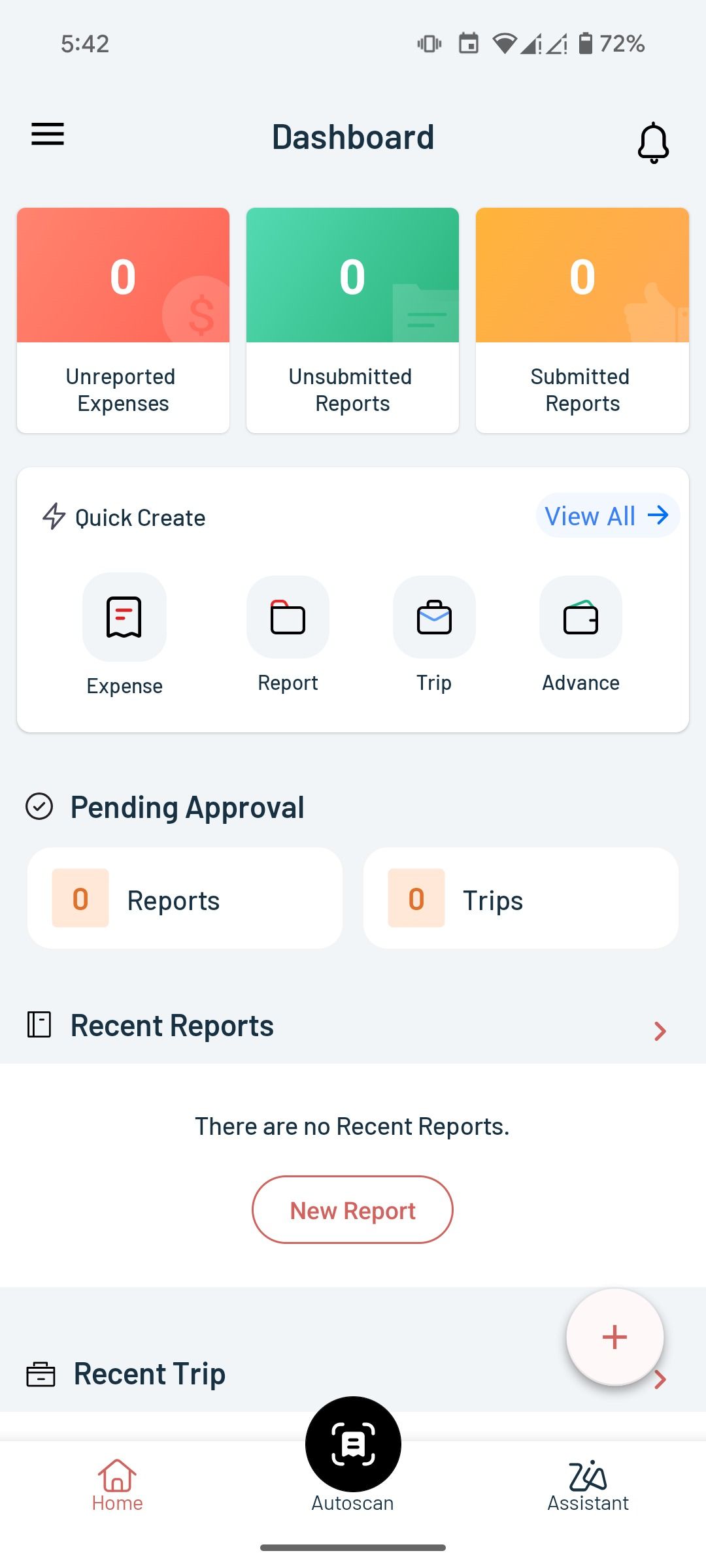Select Pending Approval checkmark icon

click(x=39, y=806)
